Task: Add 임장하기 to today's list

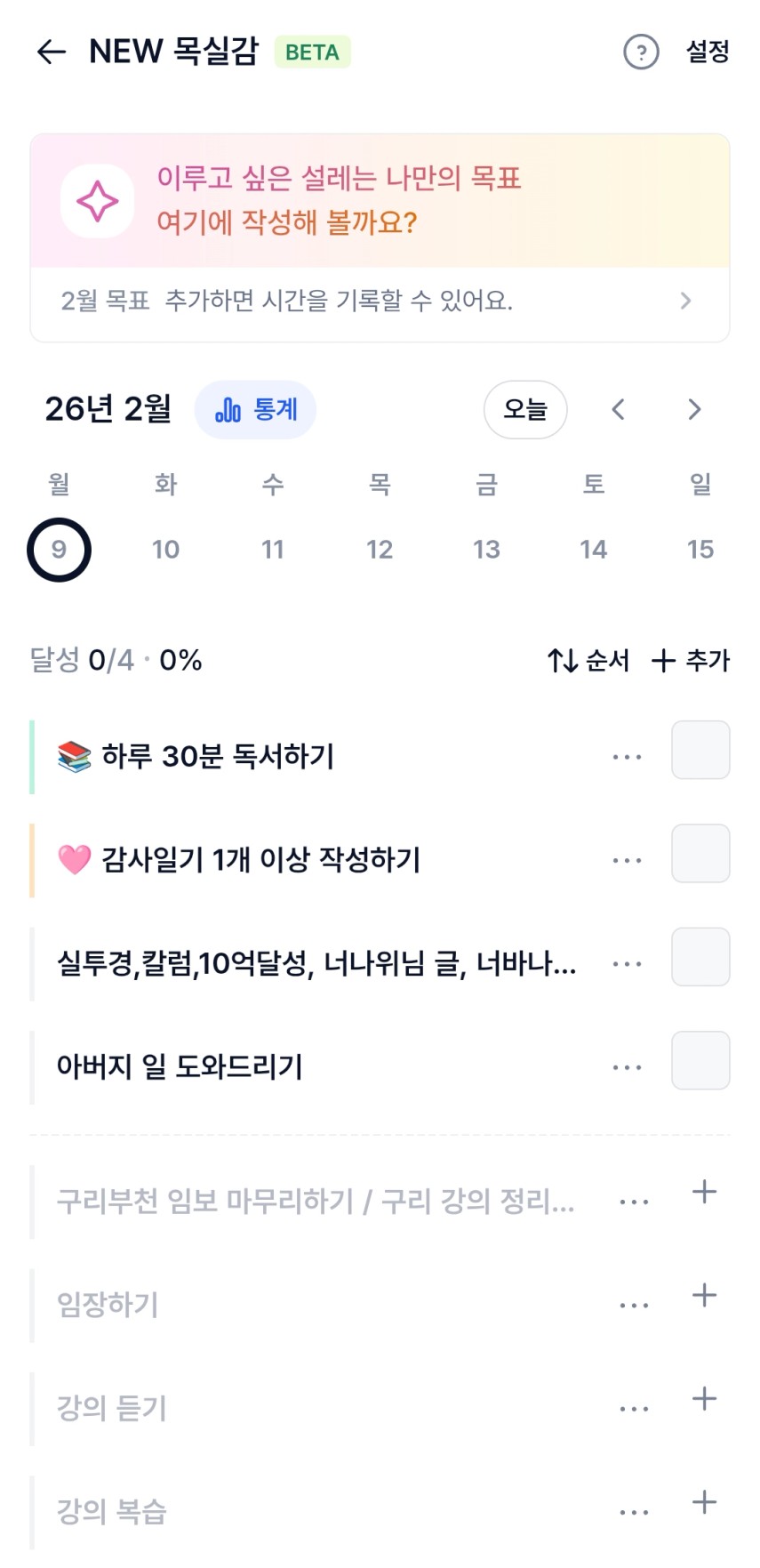Action: click(x=704, y=1296)
